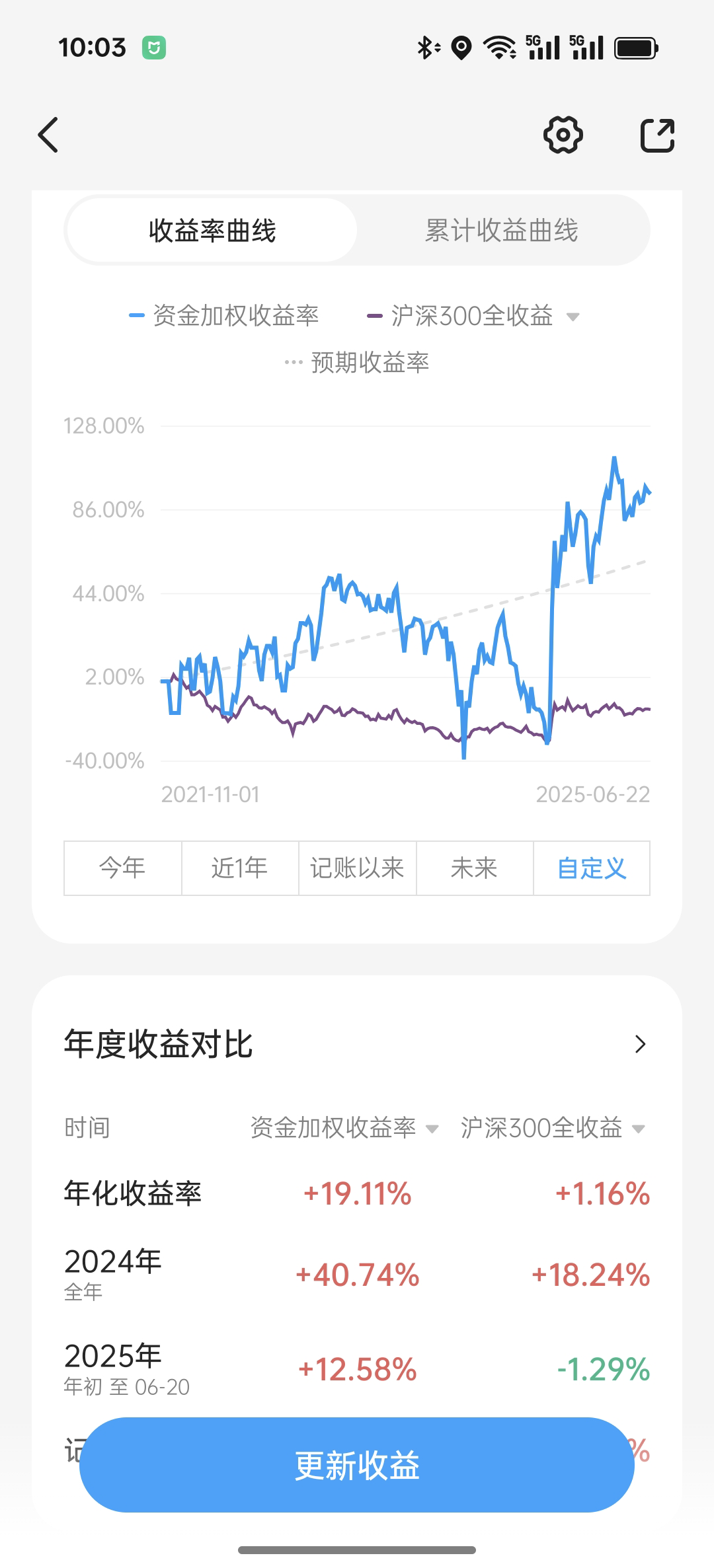Screen dimensions: 714x1568
Task: Choose the 记账以来 range
Action: point(357,868)
